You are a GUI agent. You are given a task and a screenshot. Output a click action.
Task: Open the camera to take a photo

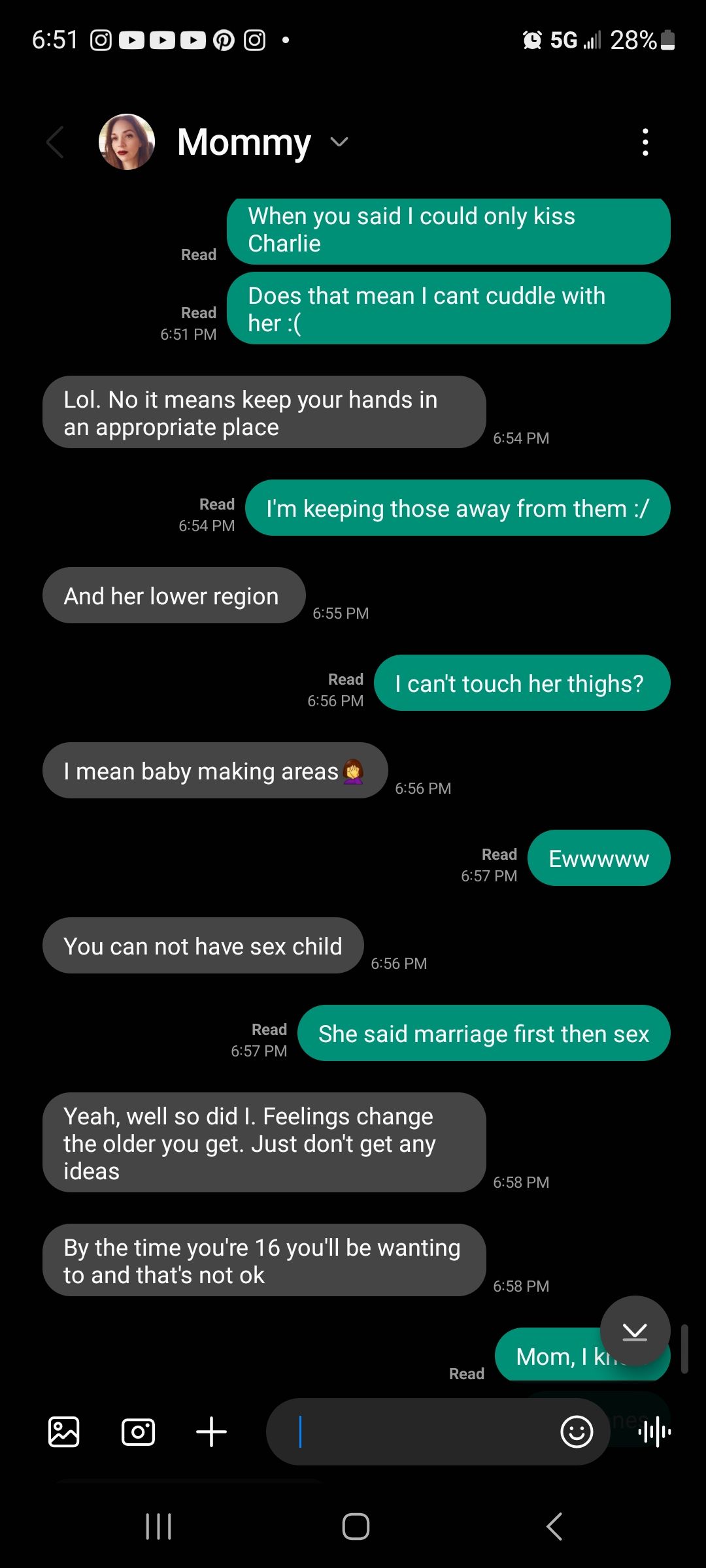click(x=138, y=1432)
